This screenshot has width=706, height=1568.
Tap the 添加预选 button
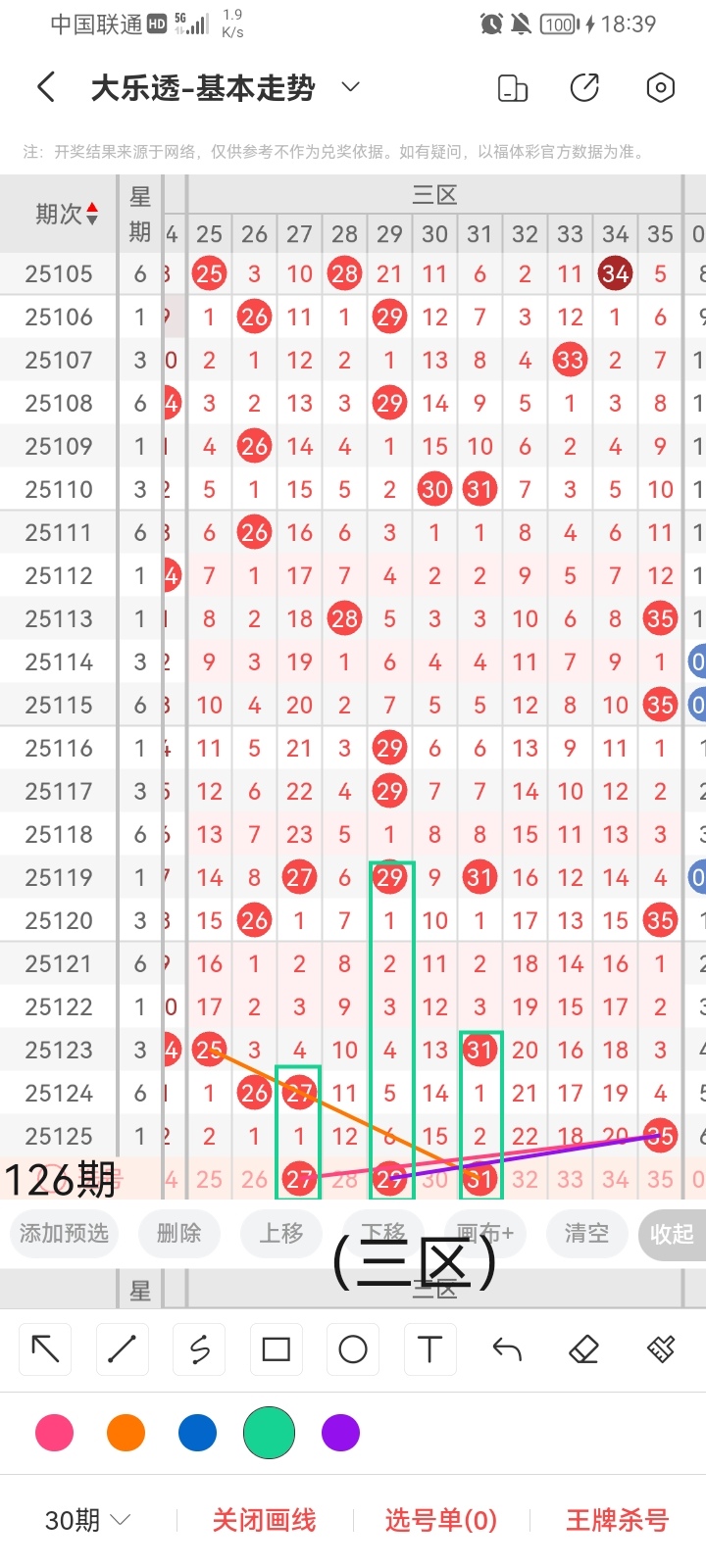pyautogui.click(x=64, y=1233)
